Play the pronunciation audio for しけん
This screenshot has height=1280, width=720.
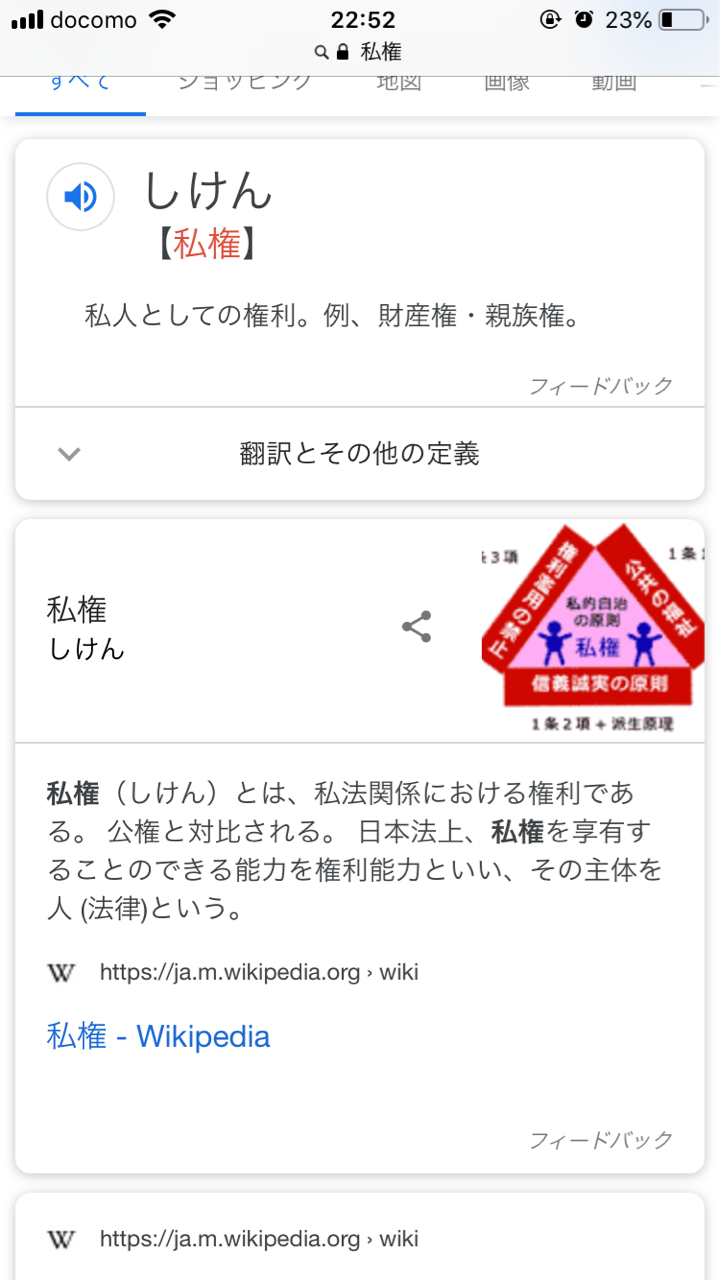(x=81, y=197)
